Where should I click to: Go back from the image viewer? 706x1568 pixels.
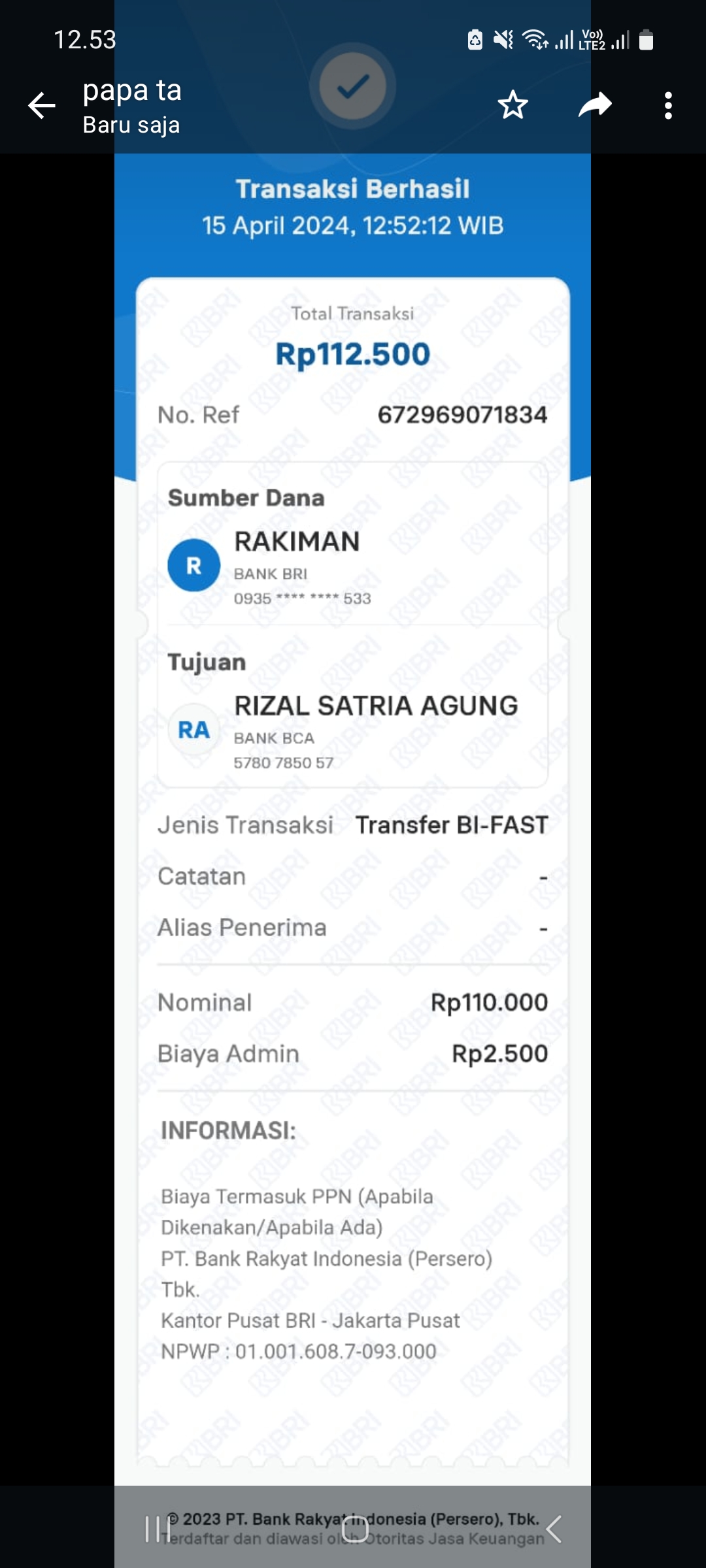click(x=42, y=106)
